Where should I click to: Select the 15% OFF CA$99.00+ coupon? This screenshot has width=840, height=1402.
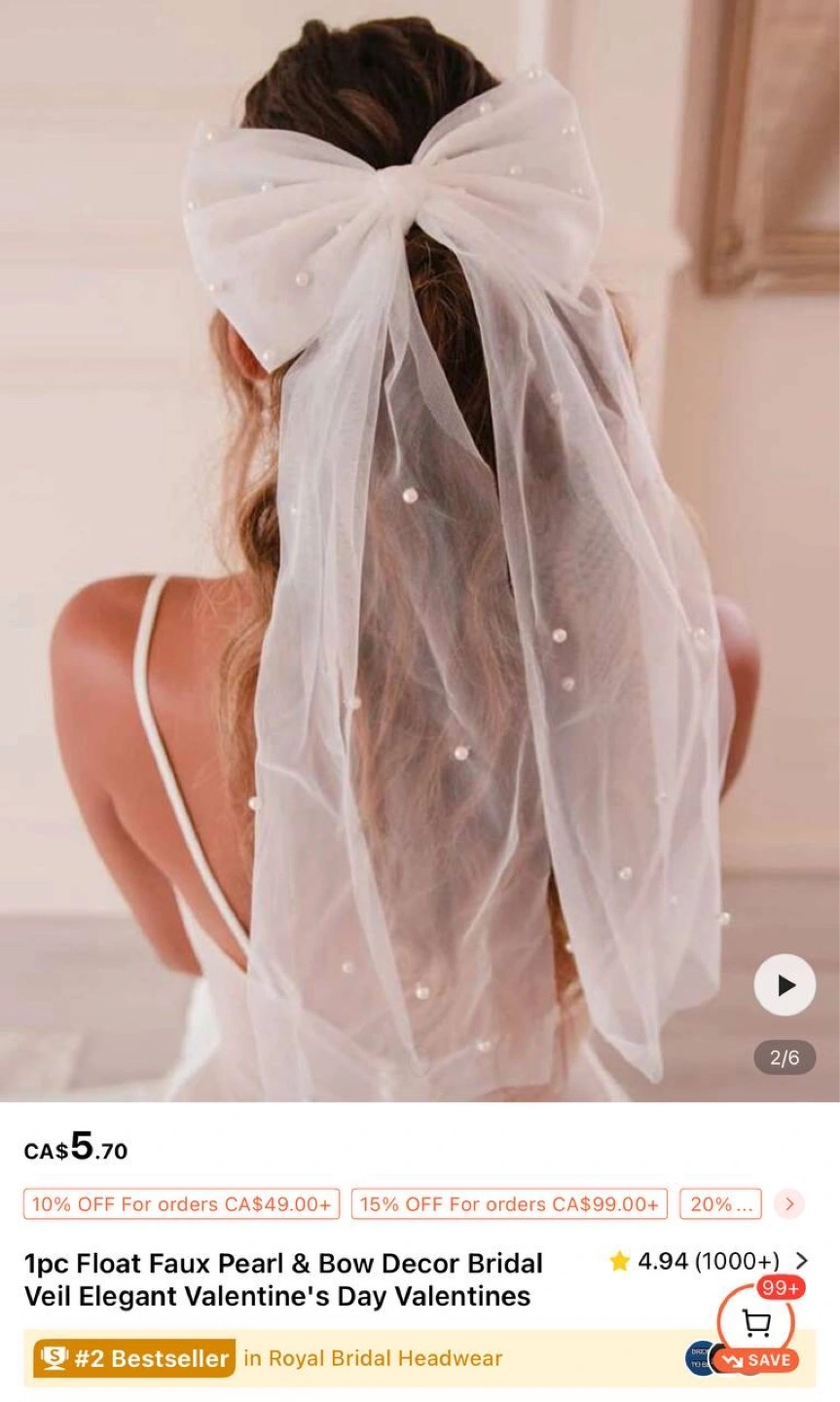point(510,1204)
